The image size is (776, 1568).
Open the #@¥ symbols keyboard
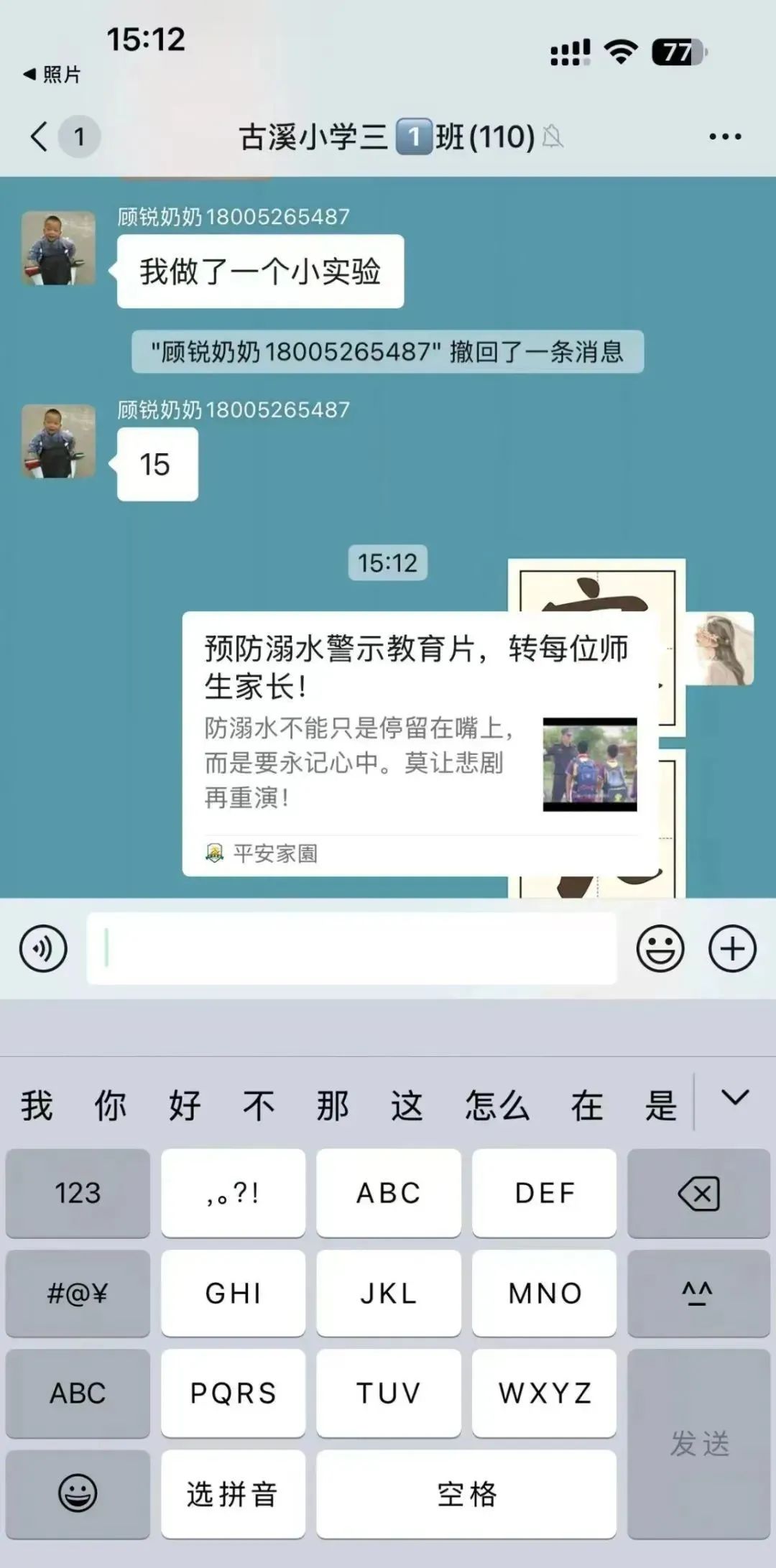pos(78,1294)
